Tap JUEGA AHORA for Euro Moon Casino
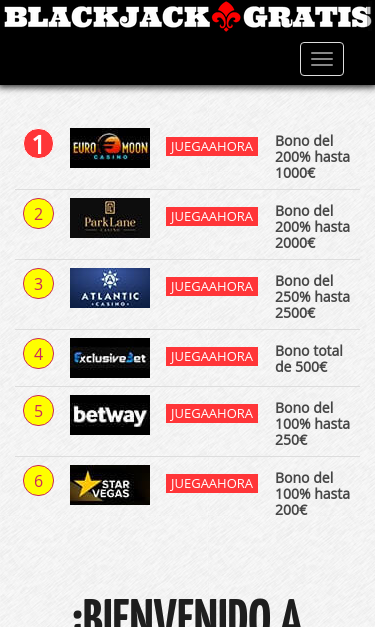Viewport: 375px width, 627px height. (x=212, y=147)
